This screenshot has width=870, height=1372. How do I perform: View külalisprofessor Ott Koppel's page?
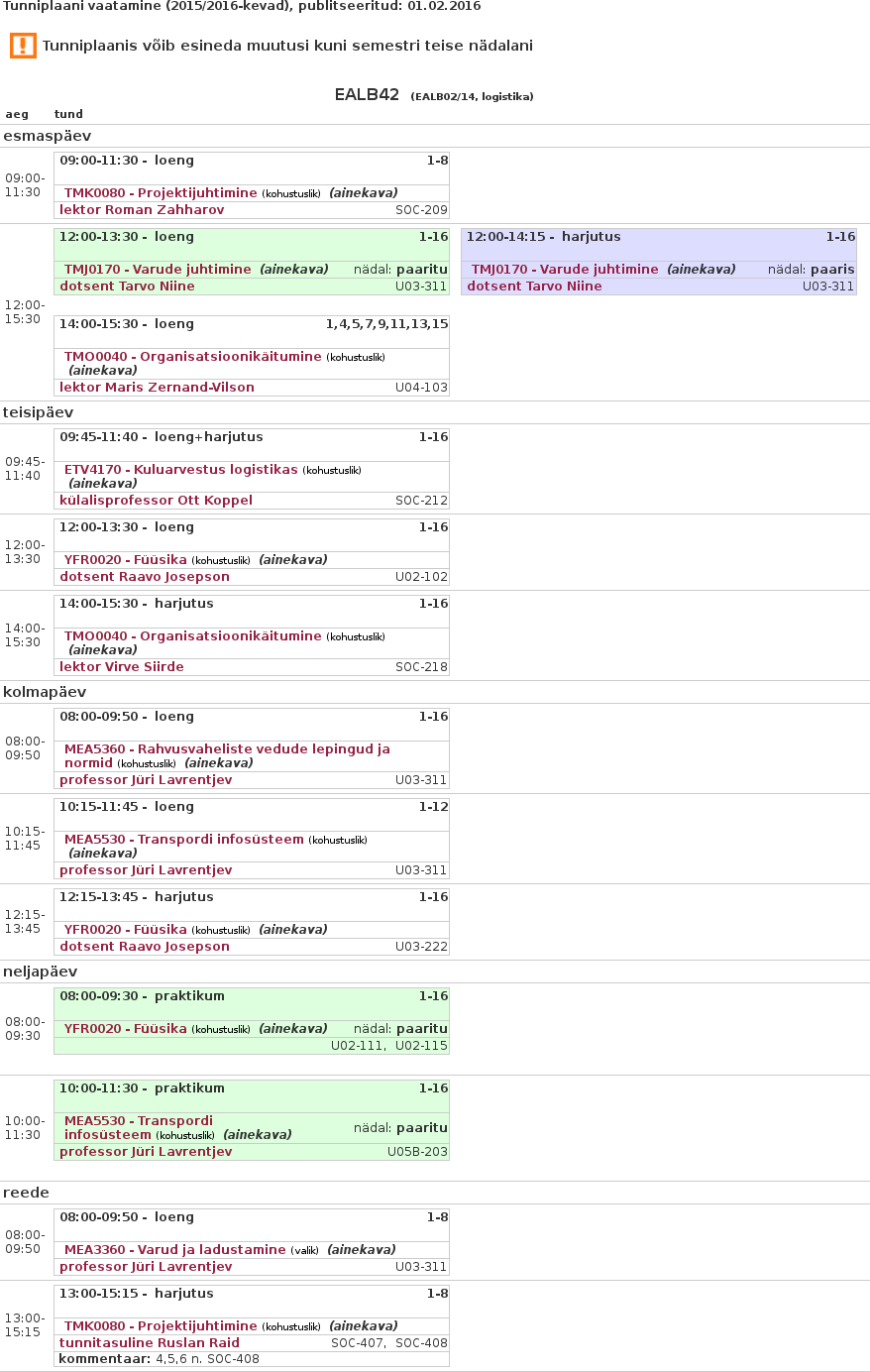(156, 501)
